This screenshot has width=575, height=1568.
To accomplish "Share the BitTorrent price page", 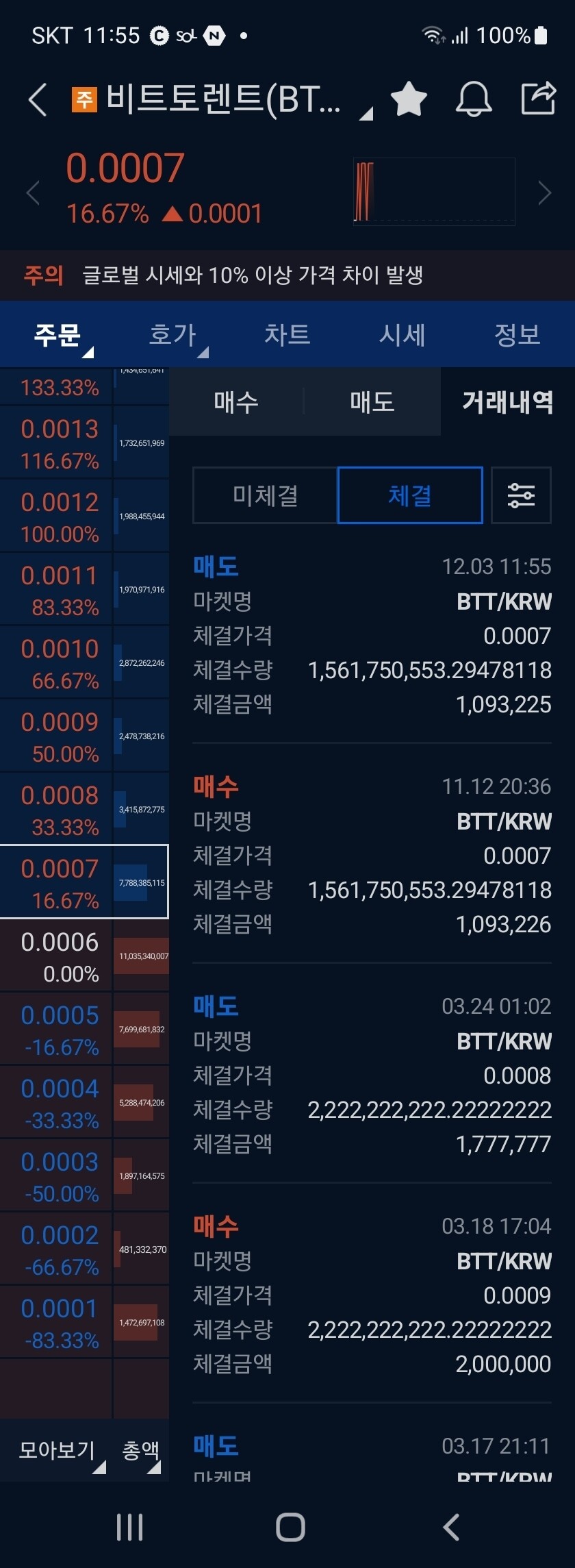I will pyautogui.click(x=539, y=98).
